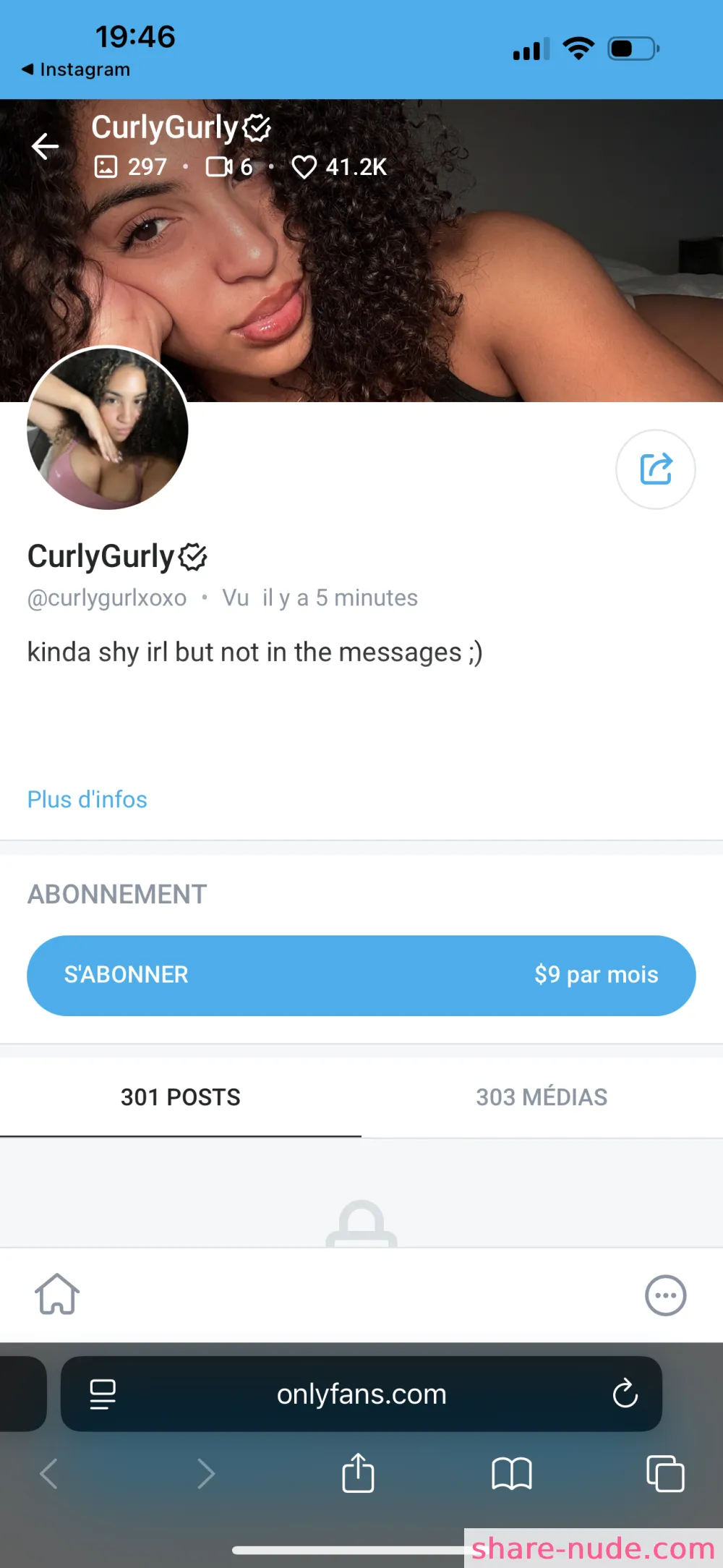Screen dimensions: 723x1568
Task: Share this profile via the share icon
Action: tap(656, 469)
